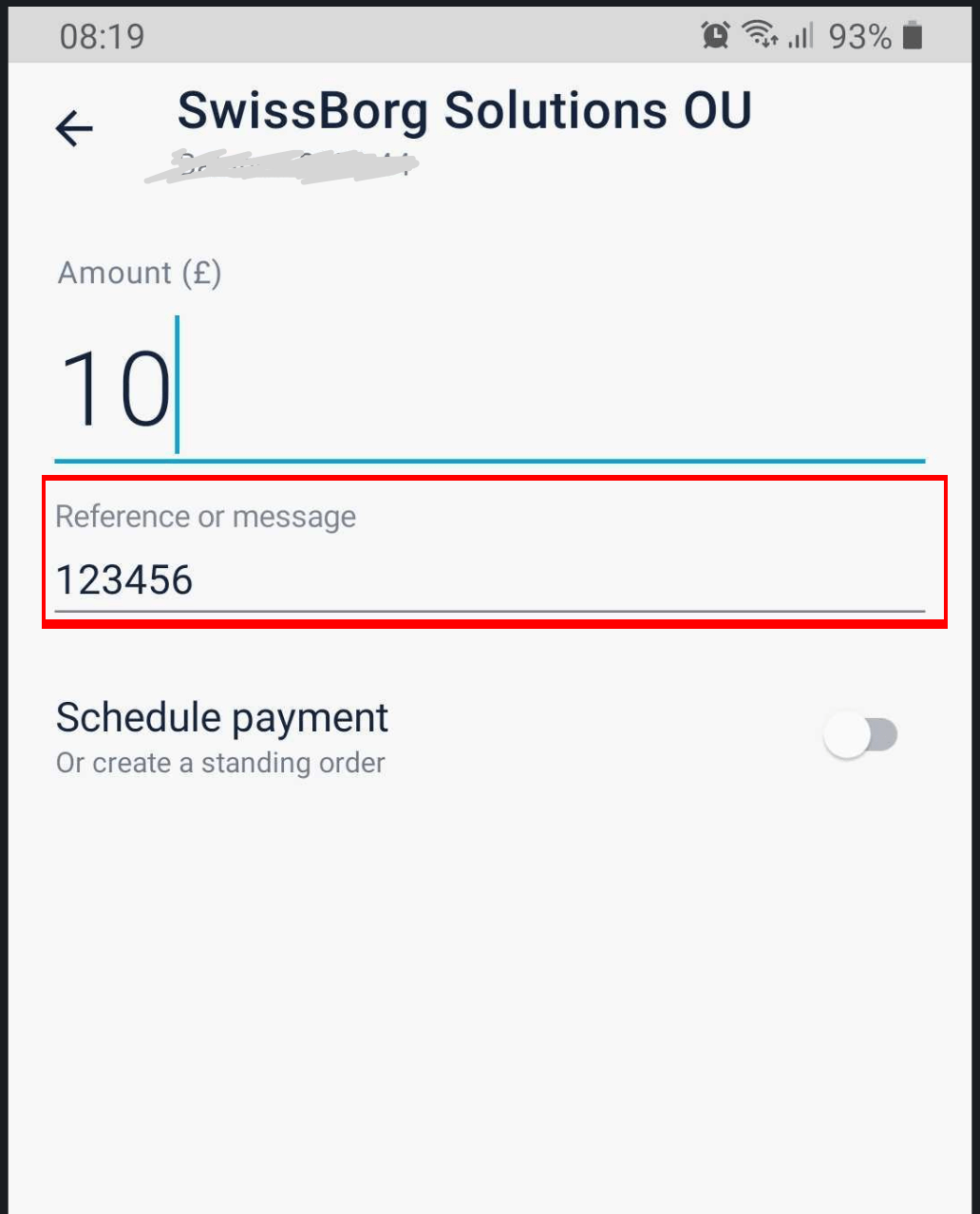Enable the Schedule payment switch
Image resolution: width=980 pixels, height=1214 pixels.
[860, 736]
